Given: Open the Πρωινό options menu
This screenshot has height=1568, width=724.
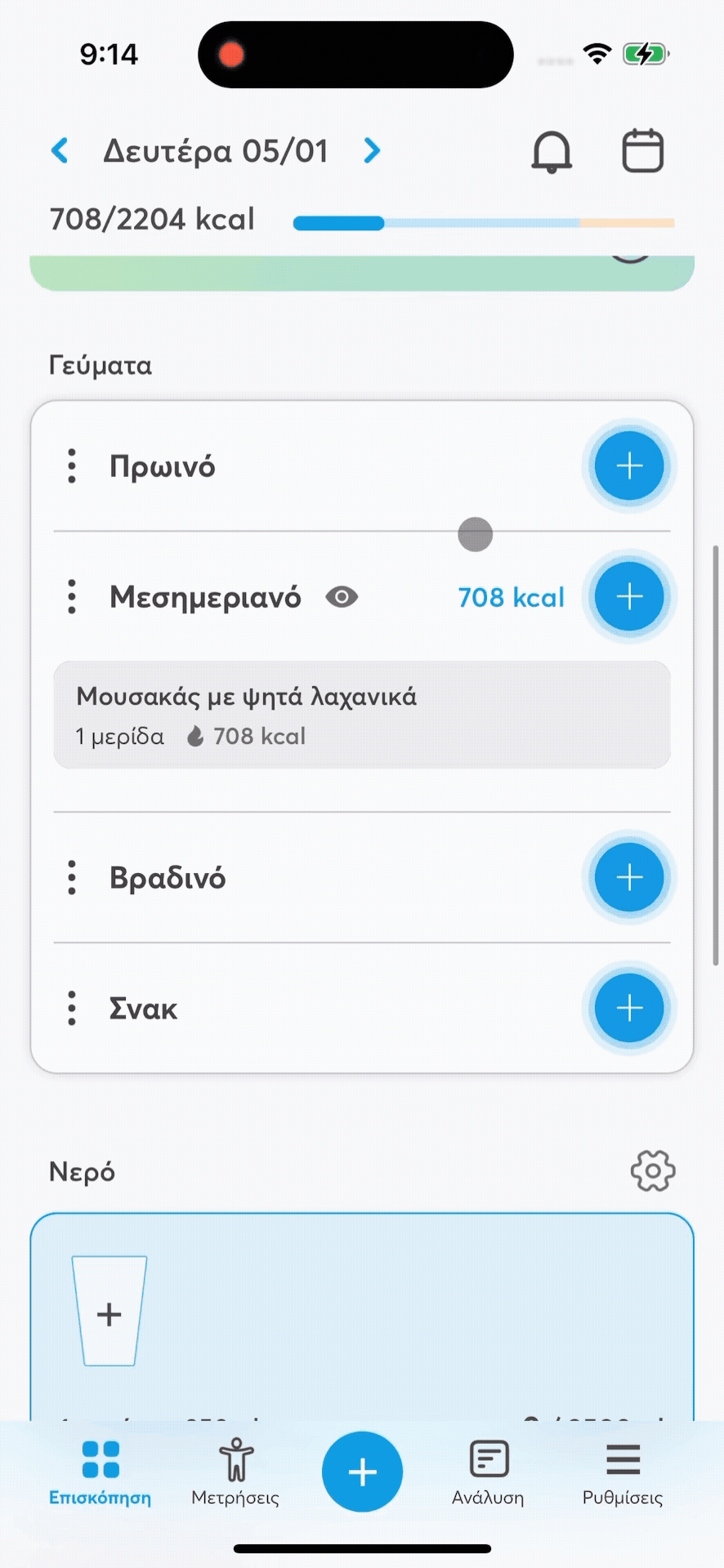Looking at the screenshot, I should coord(72,466).
